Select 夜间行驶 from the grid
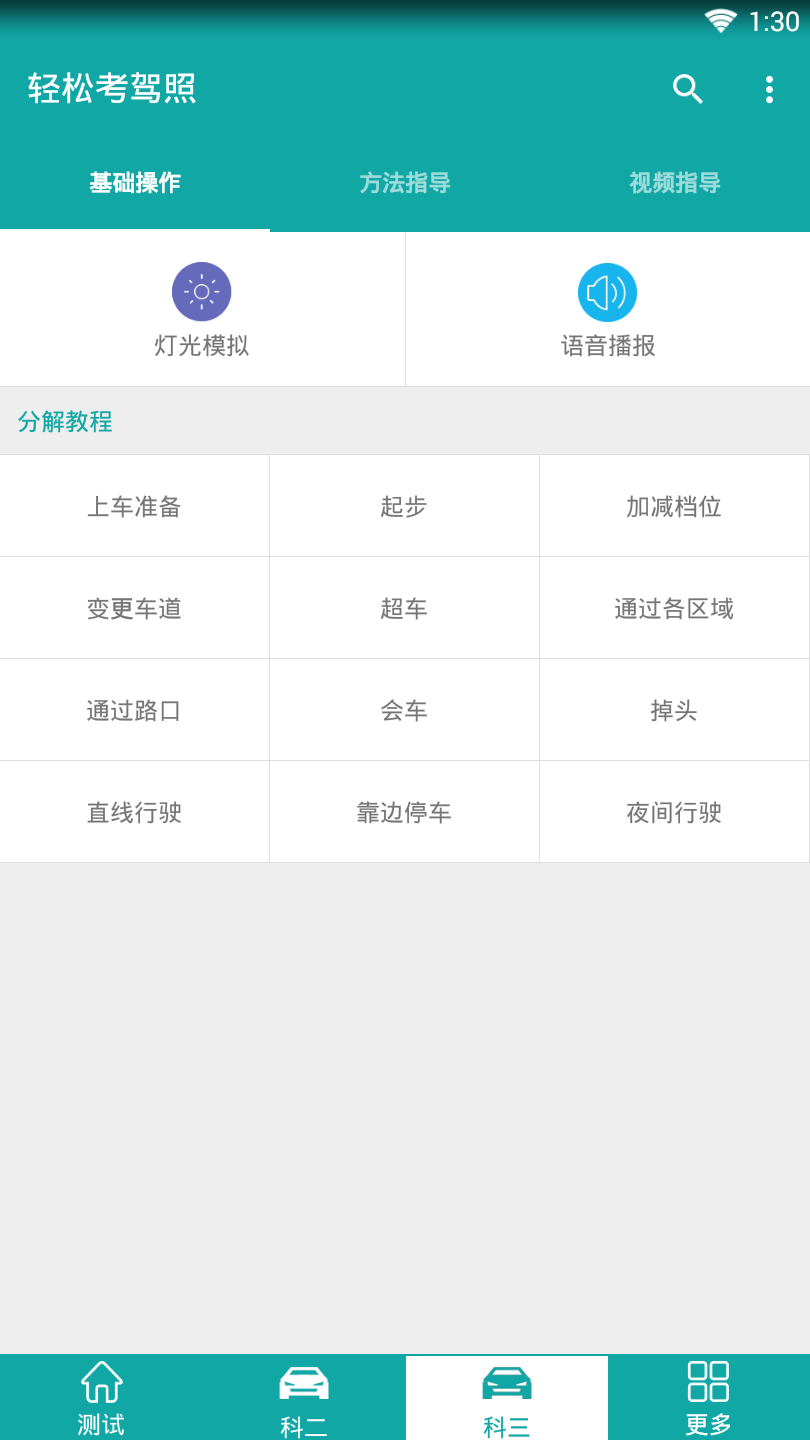Image resolution: width=810 pixels, height=1440 pixels. [674, 812]
